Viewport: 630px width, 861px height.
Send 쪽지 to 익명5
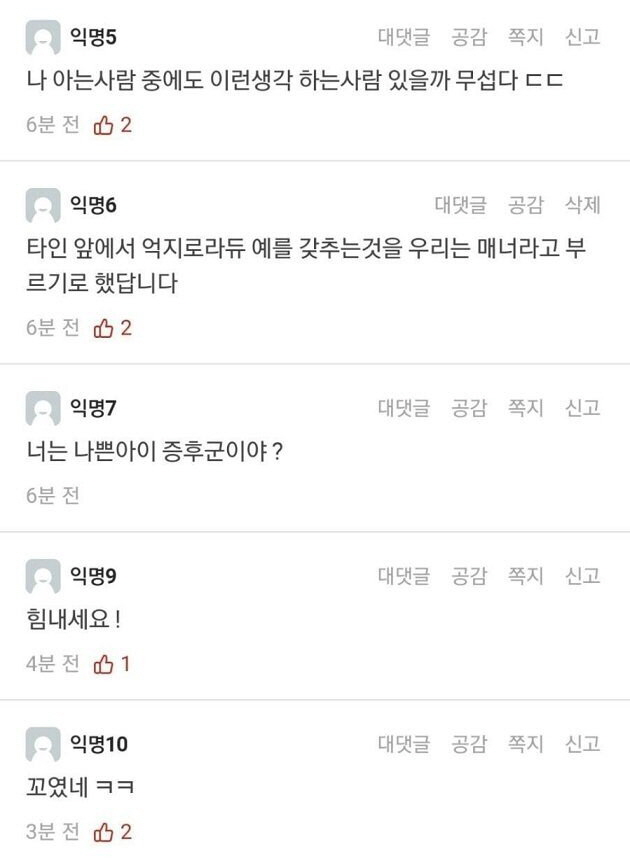click(525, 37)
